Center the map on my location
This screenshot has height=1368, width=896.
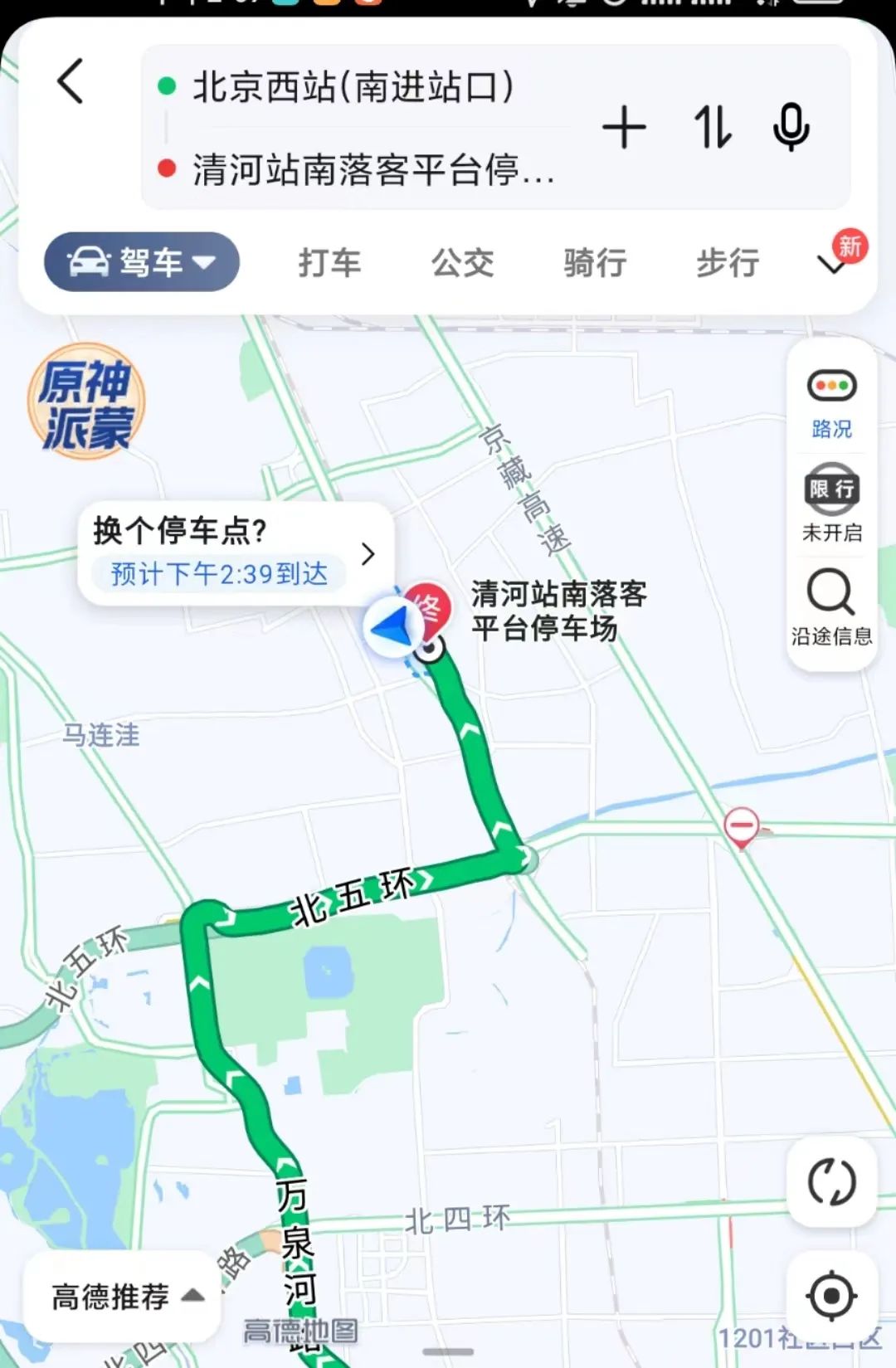[831, 1295]
